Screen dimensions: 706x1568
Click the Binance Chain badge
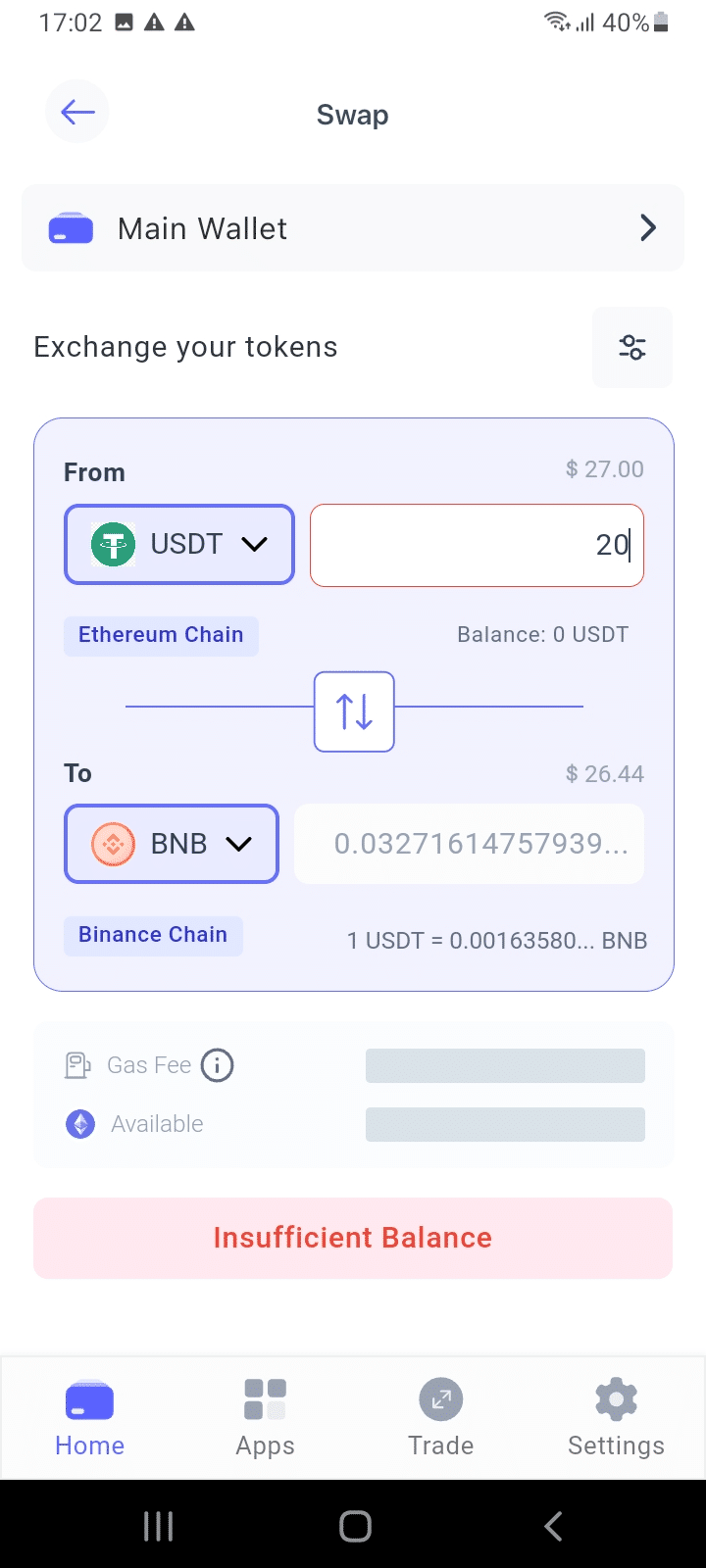coord(153,935)
